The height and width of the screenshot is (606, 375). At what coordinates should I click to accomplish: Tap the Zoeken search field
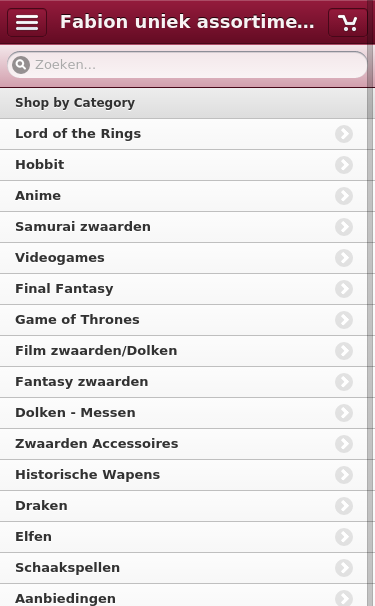pos(187,65)
